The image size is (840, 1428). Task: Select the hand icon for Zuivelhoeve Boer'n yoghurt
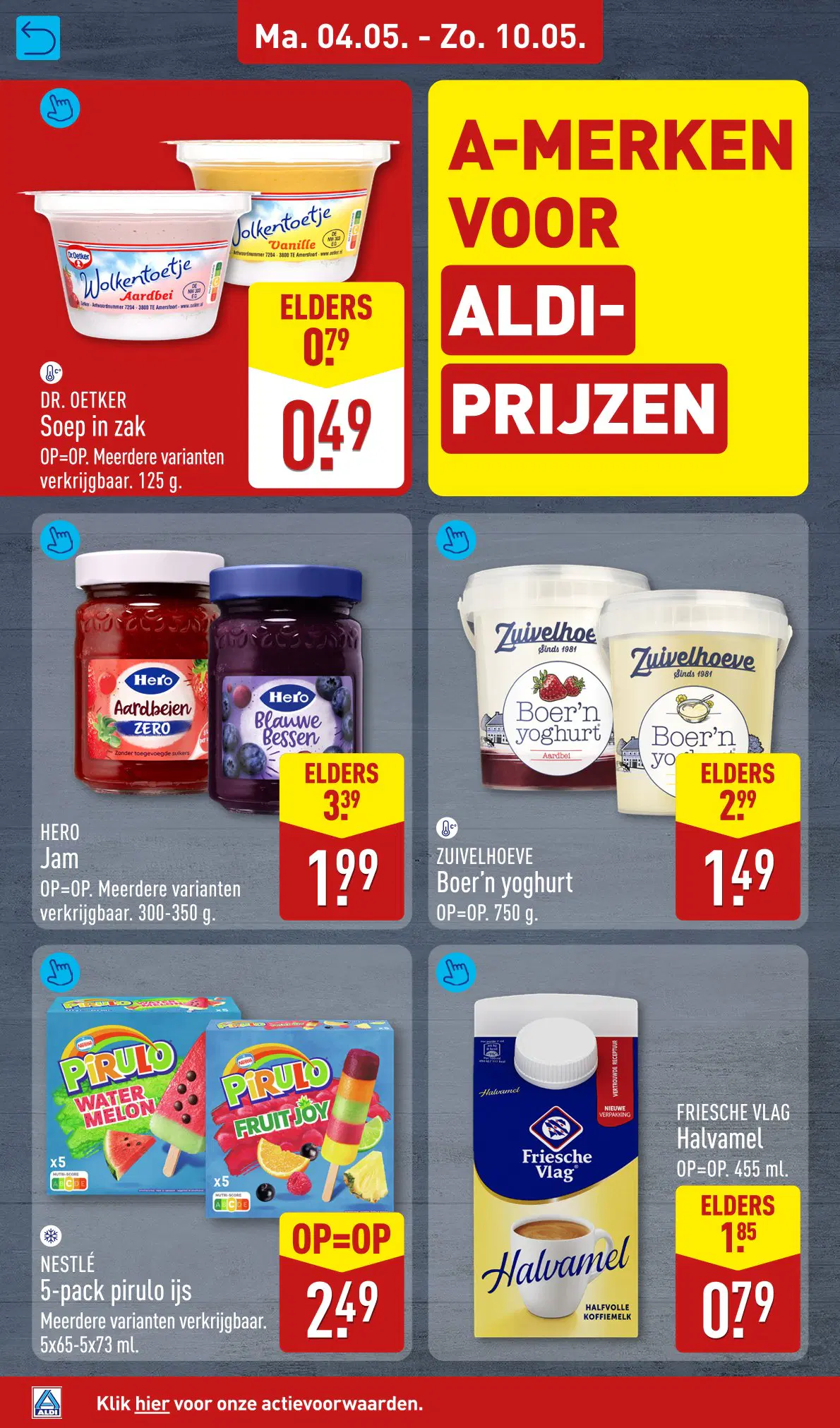(x=456, y=541)
